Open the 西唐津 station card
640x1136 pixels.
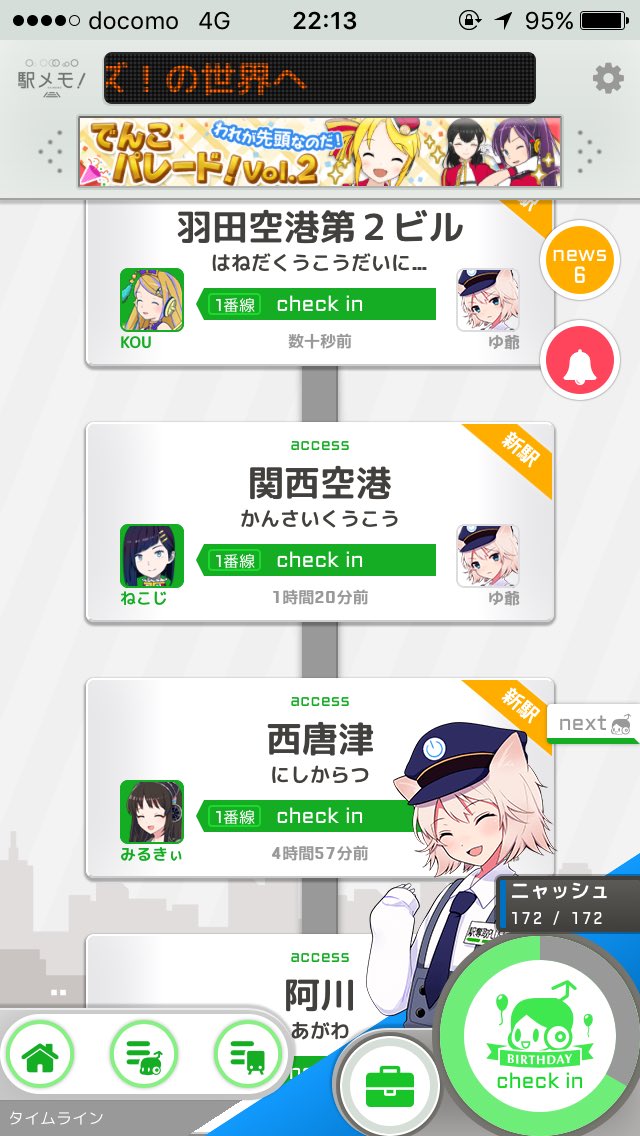pos(320,778)
